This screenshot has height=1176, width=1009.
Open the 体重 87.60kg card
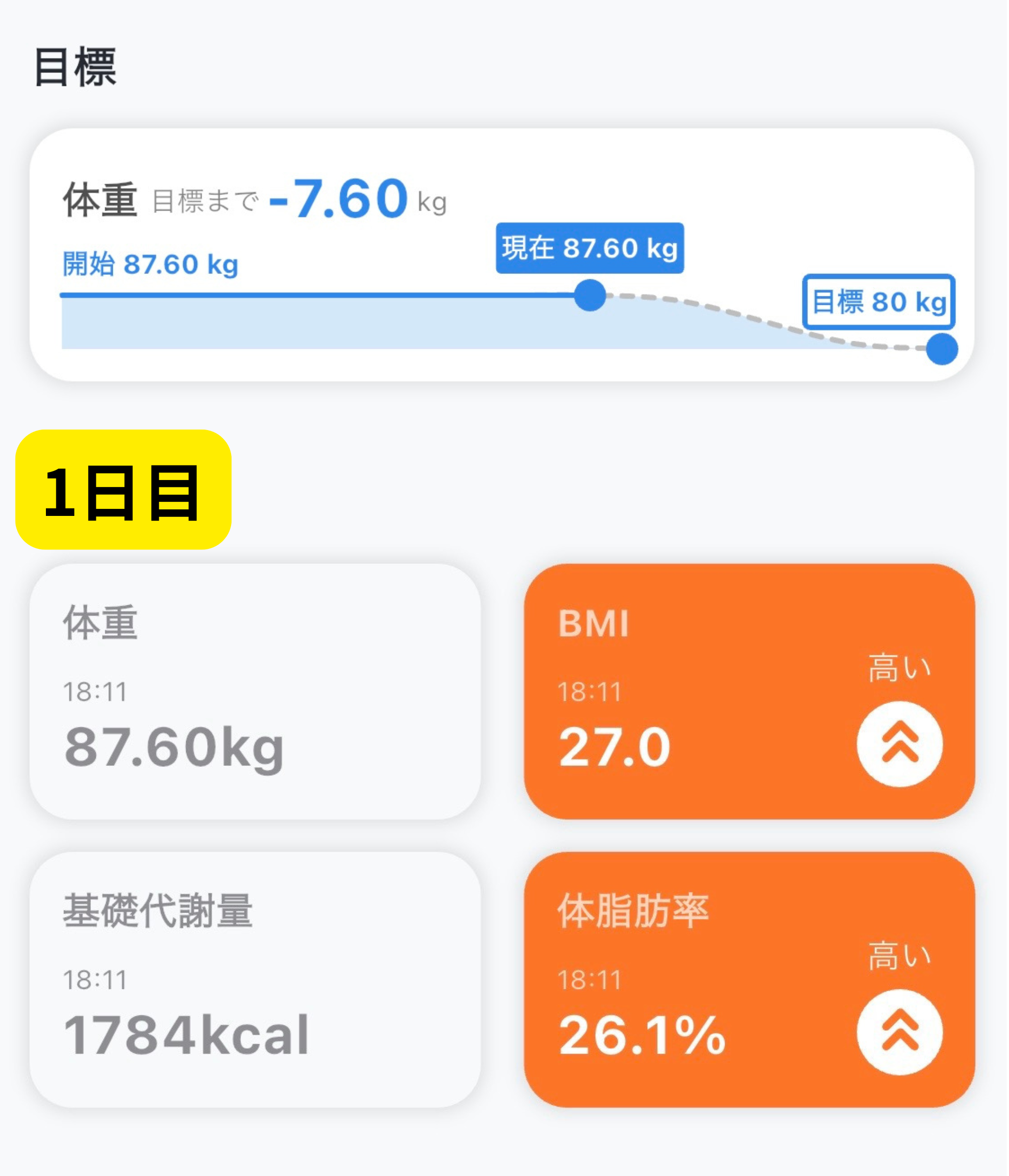[x=255, y=692]
